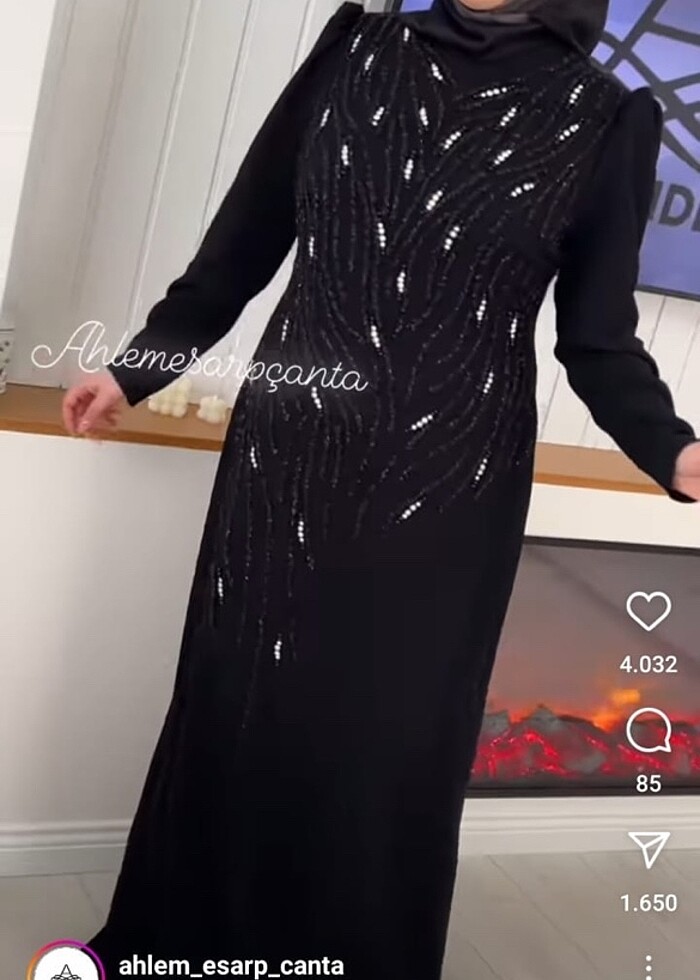This screenshot has width=700, height=980.
Task: Like this reel with the heart icon
Action: 648,611
